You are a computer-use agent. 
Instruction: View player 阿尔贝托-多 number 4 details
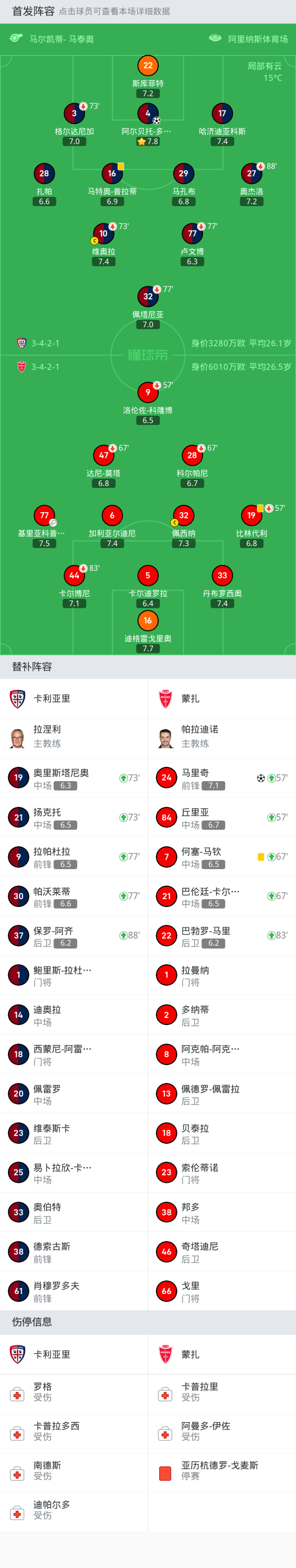[x=148, y=114]
